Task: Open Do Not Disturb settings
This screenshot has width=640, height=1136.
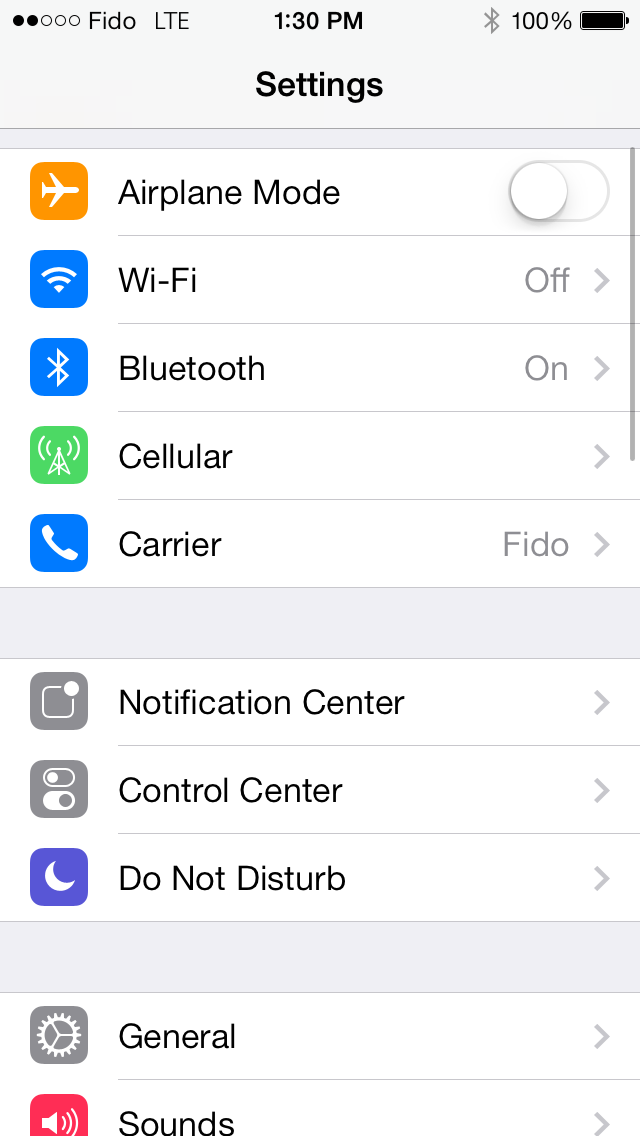Action: (320, 878)
